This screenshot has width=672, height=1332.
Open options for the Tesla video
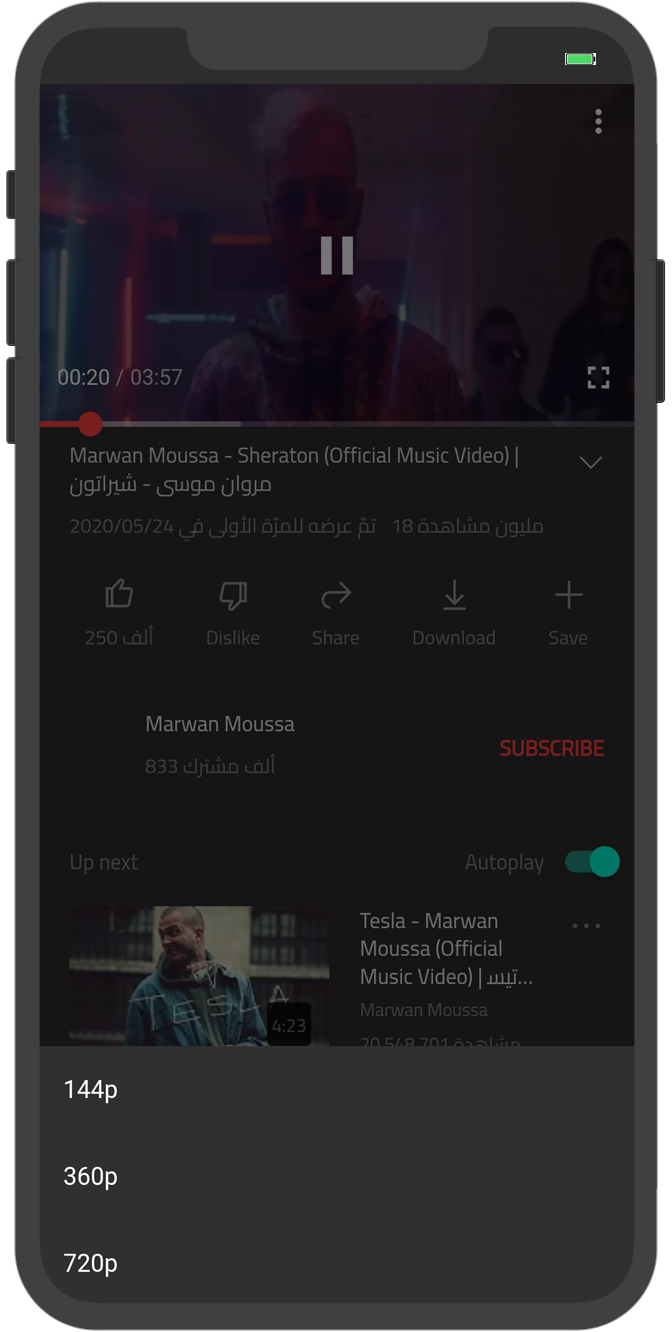pos(586,926)
